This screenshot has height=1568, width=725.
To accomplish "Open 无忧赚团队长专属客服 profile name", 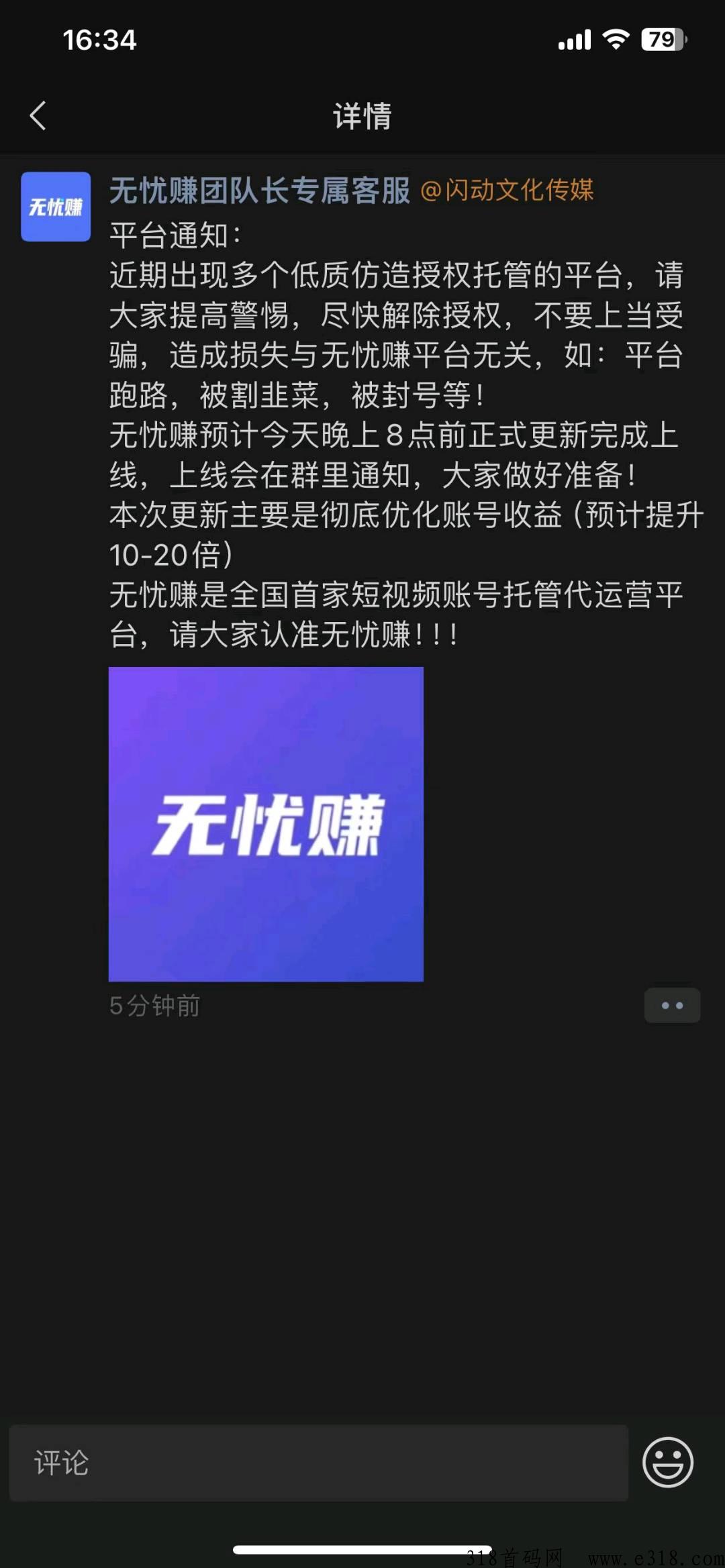I will coord(259,191).
